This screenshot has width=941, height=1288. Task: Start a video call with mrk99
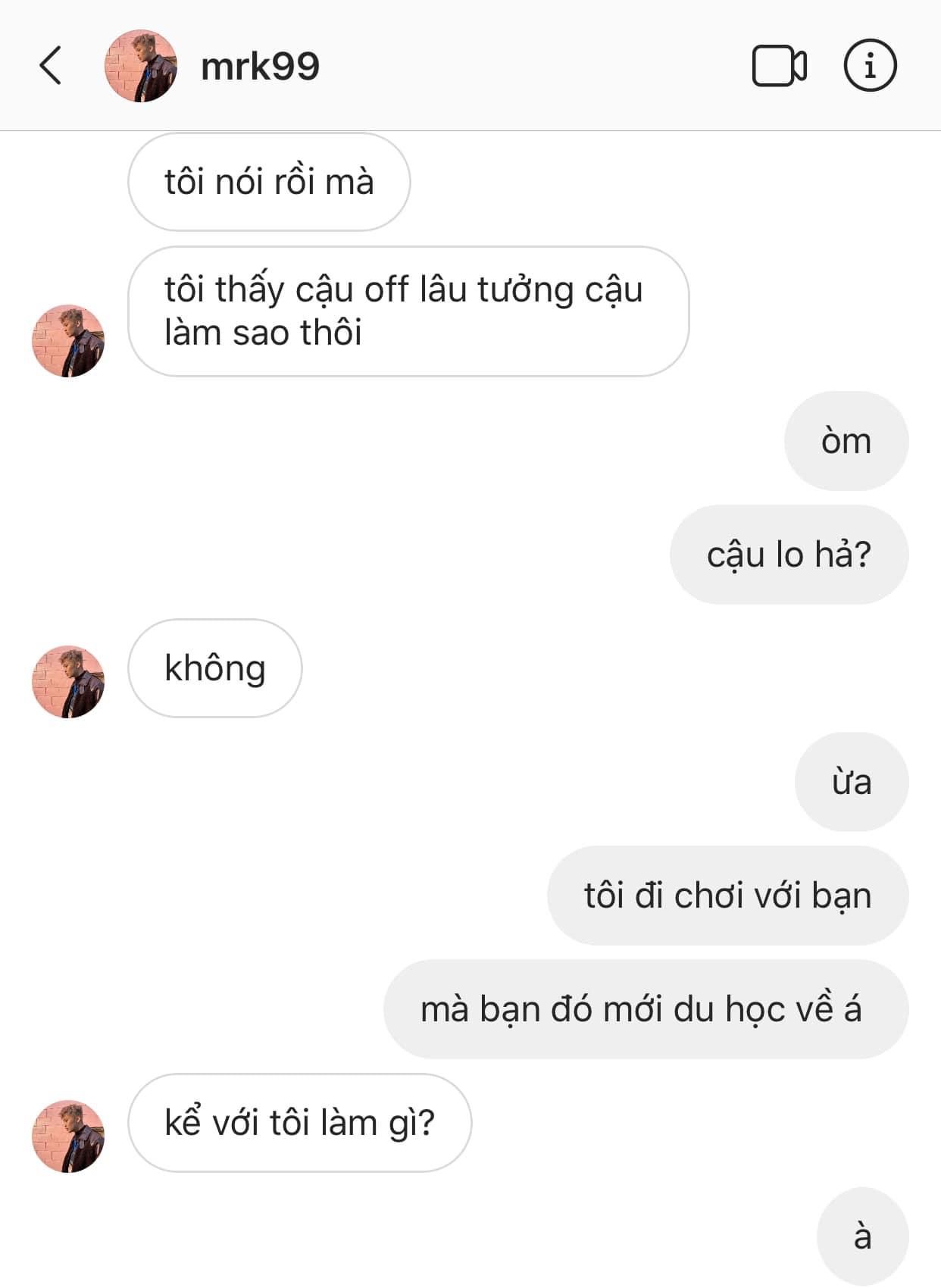pyautogui.click(x=779, y=66)
